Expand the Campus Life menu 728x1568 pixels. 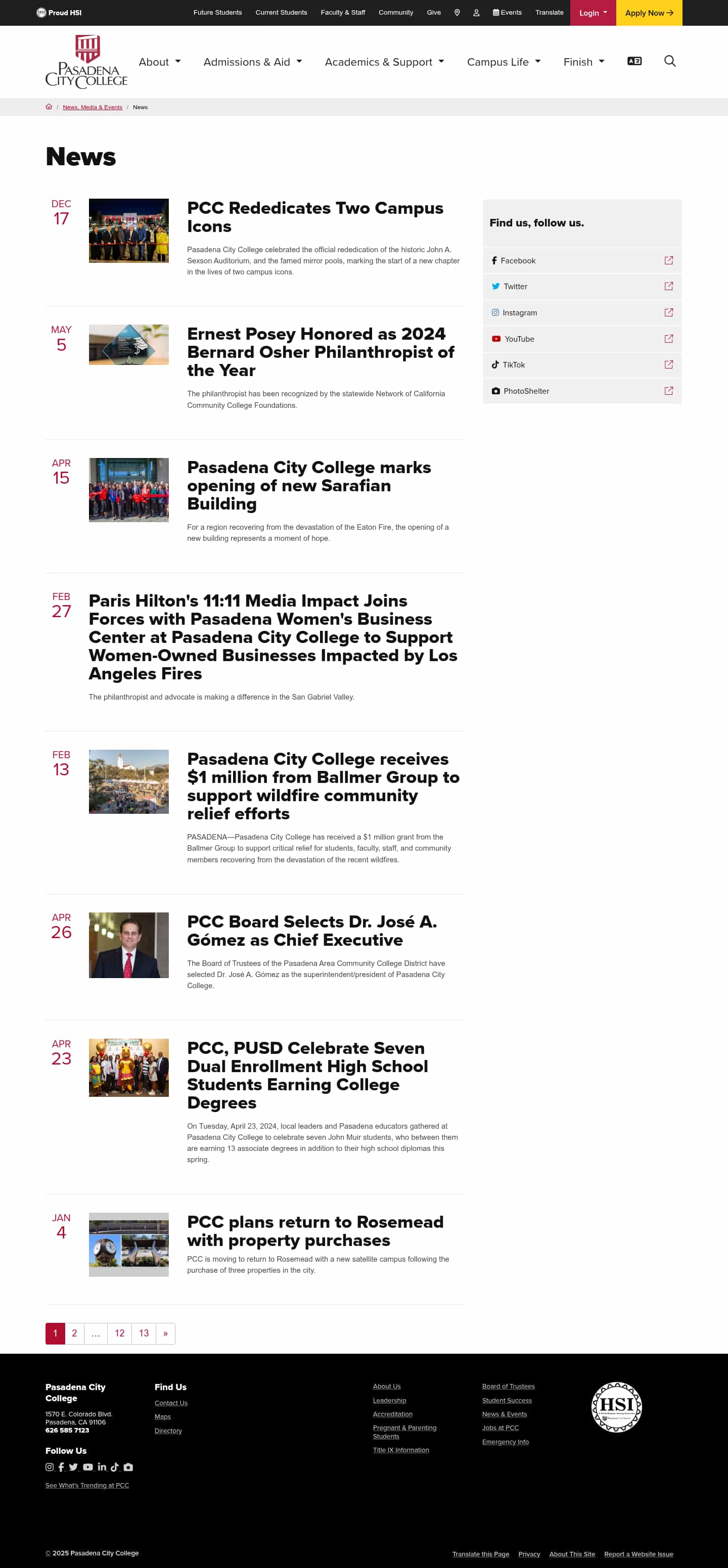point(504,62)
